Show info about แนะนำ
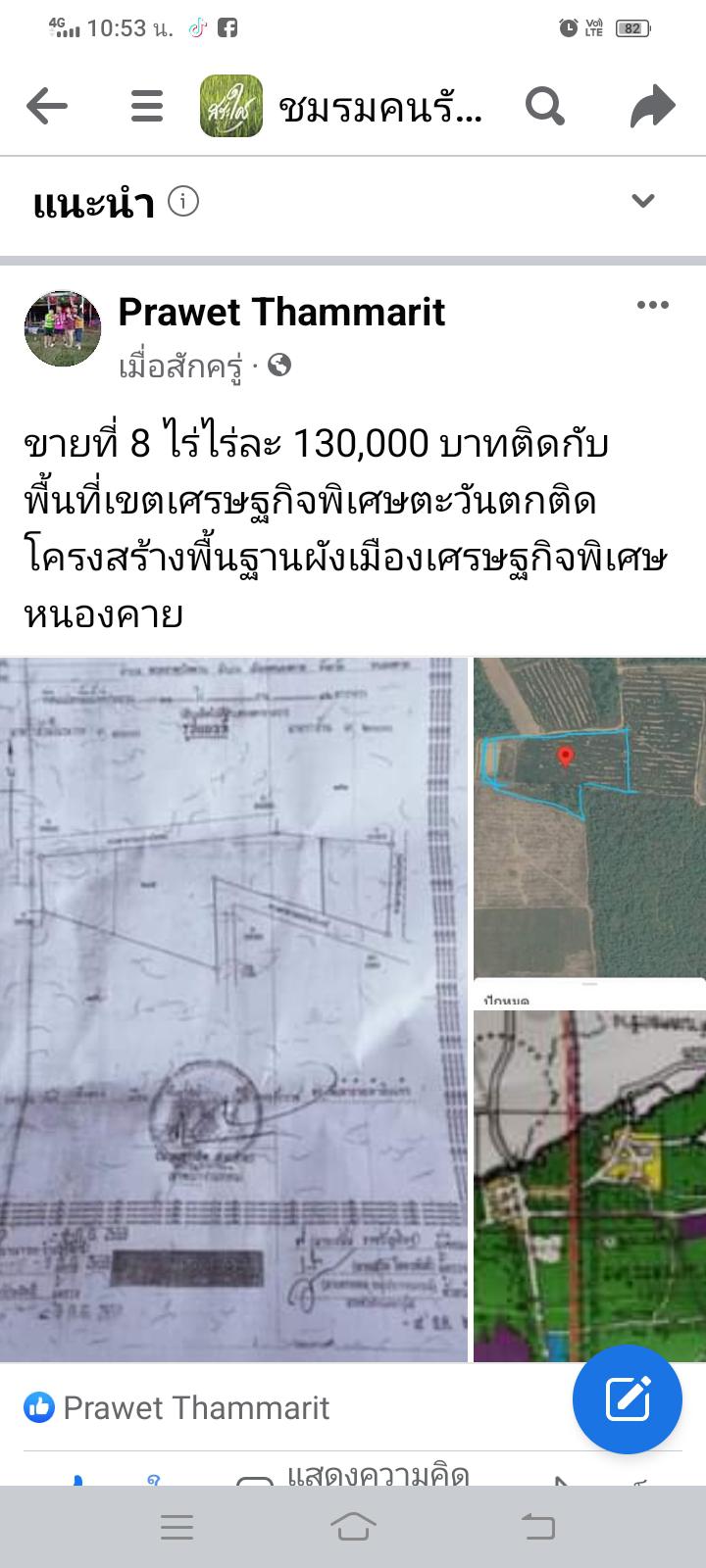 point(183,202)
